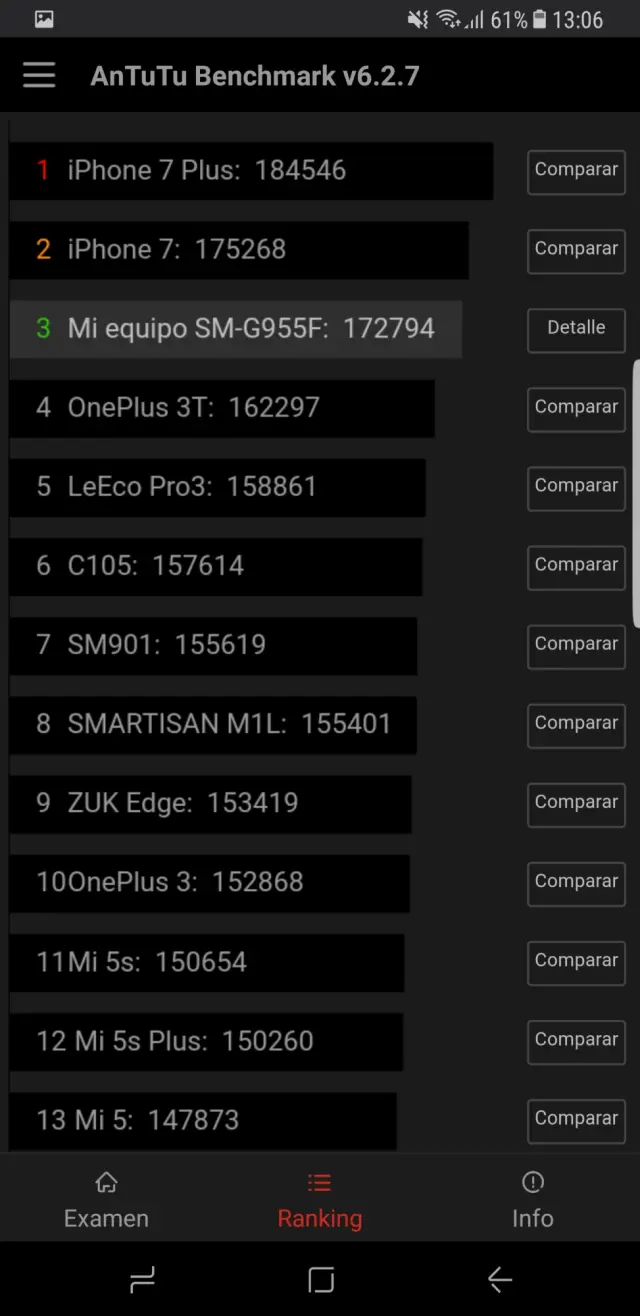The width and height of the screenshot is (640, 1316).
Task: Compare with iPhone 7 Plus
Action: (576, 171)
